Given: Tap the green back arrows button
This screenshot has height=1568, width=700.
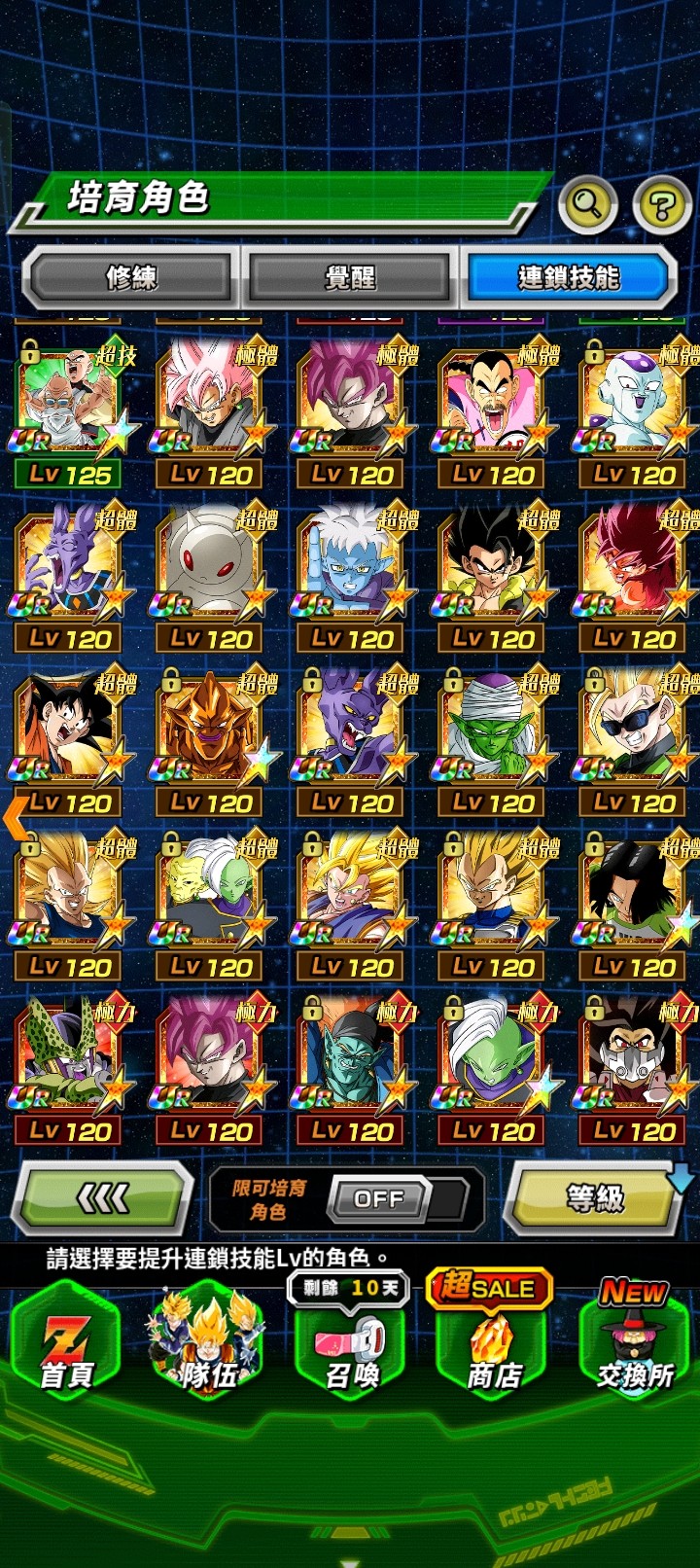Looking at the screenshot, I should coord(102,1198).
